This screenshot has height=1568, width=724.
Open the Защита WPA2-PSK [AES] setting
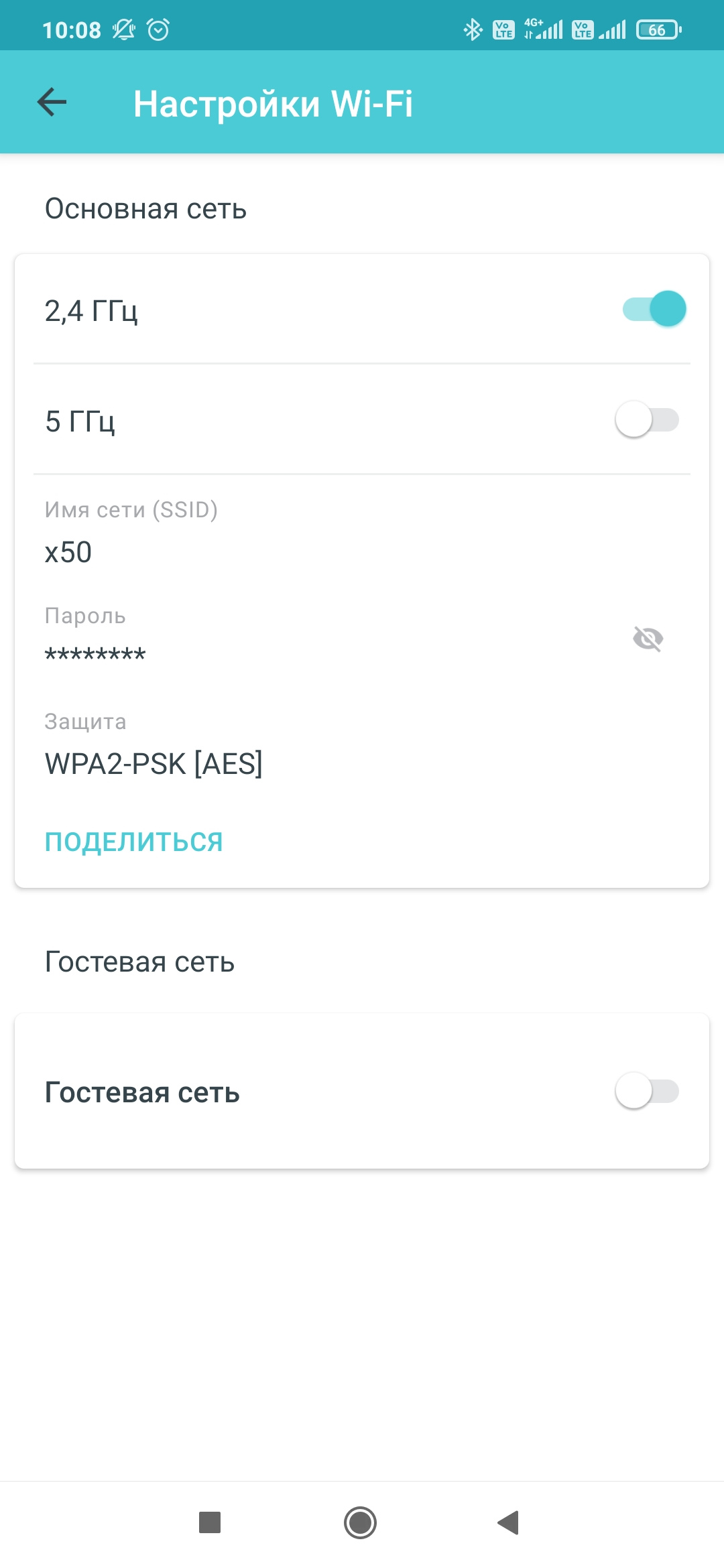click(x=154, y=763)
